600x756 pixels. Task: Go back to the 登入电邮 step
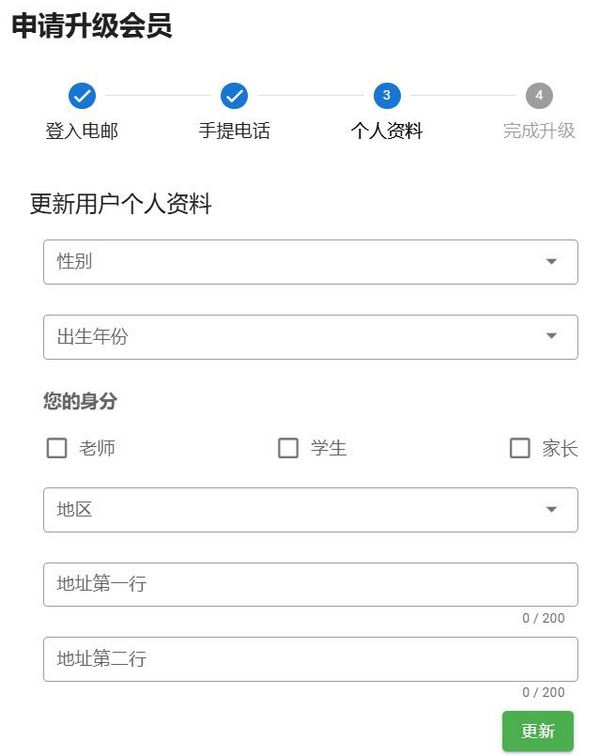coord(82,96)
